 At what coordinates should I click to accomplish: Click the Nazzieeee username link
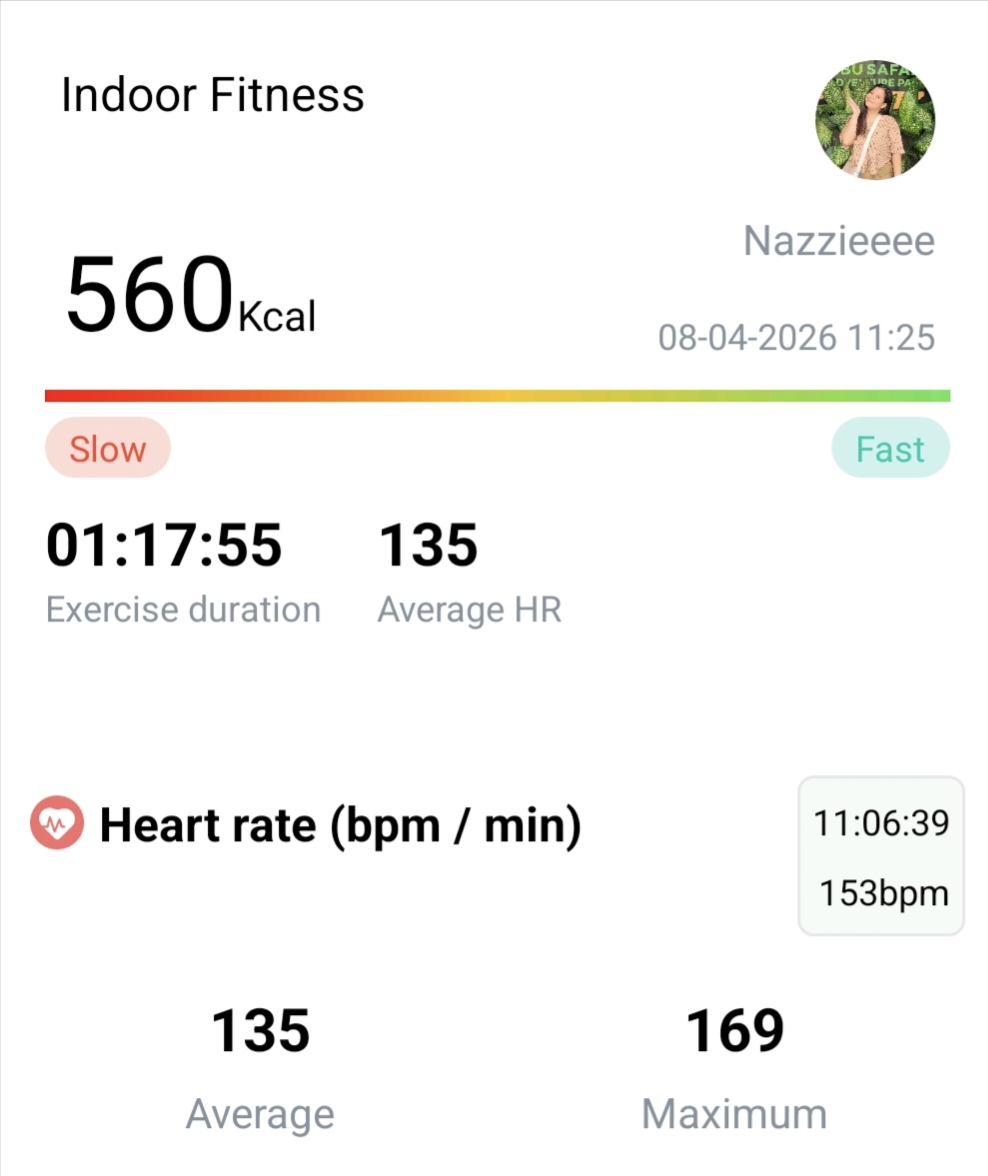coord(839,240)
